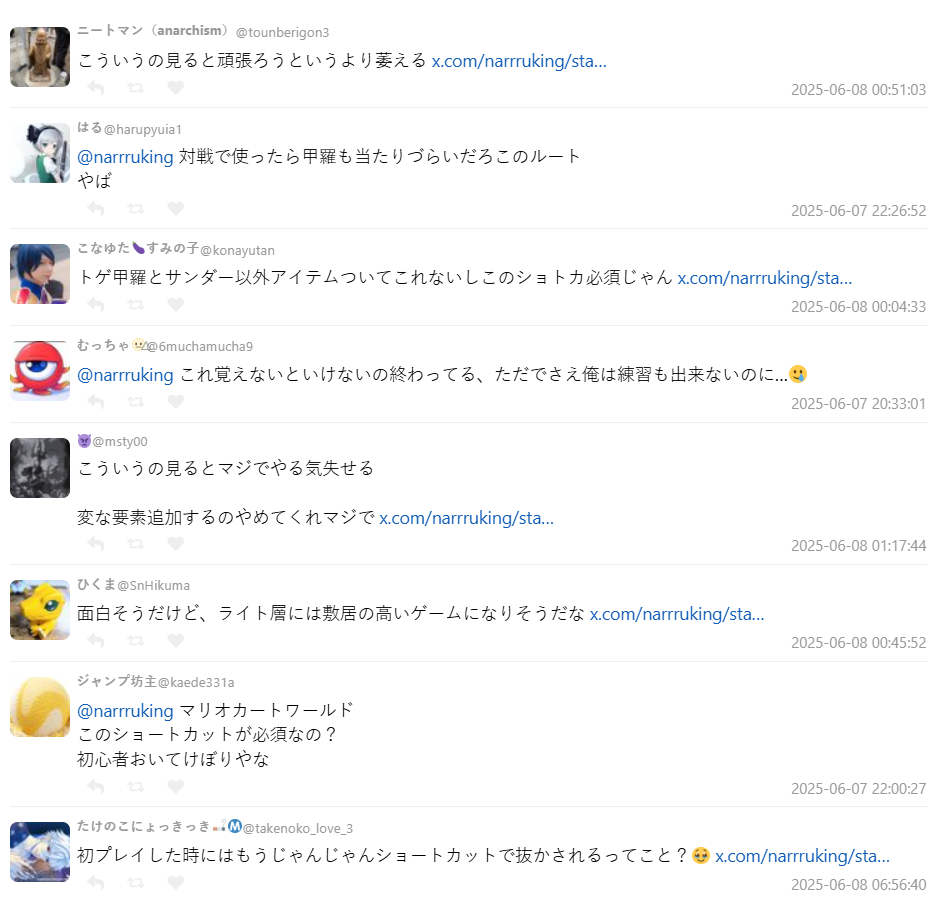The image size is (938, 902).
Task: Open the @narrruking mention in @6muchamucha9's tweet
Action: (125, 375)
